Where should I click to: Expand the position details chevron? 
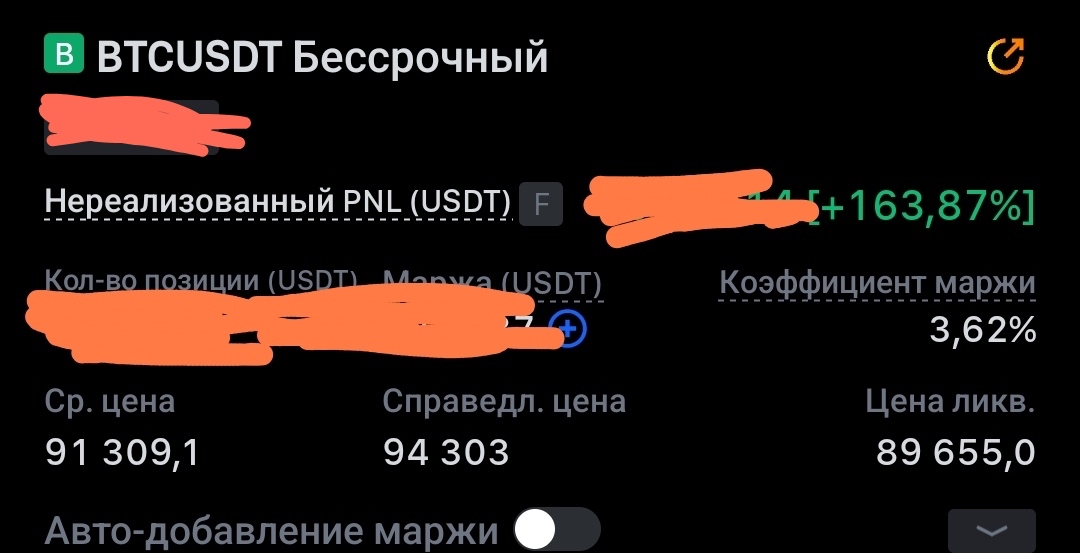pyautogui.click(x=991, y=531)
